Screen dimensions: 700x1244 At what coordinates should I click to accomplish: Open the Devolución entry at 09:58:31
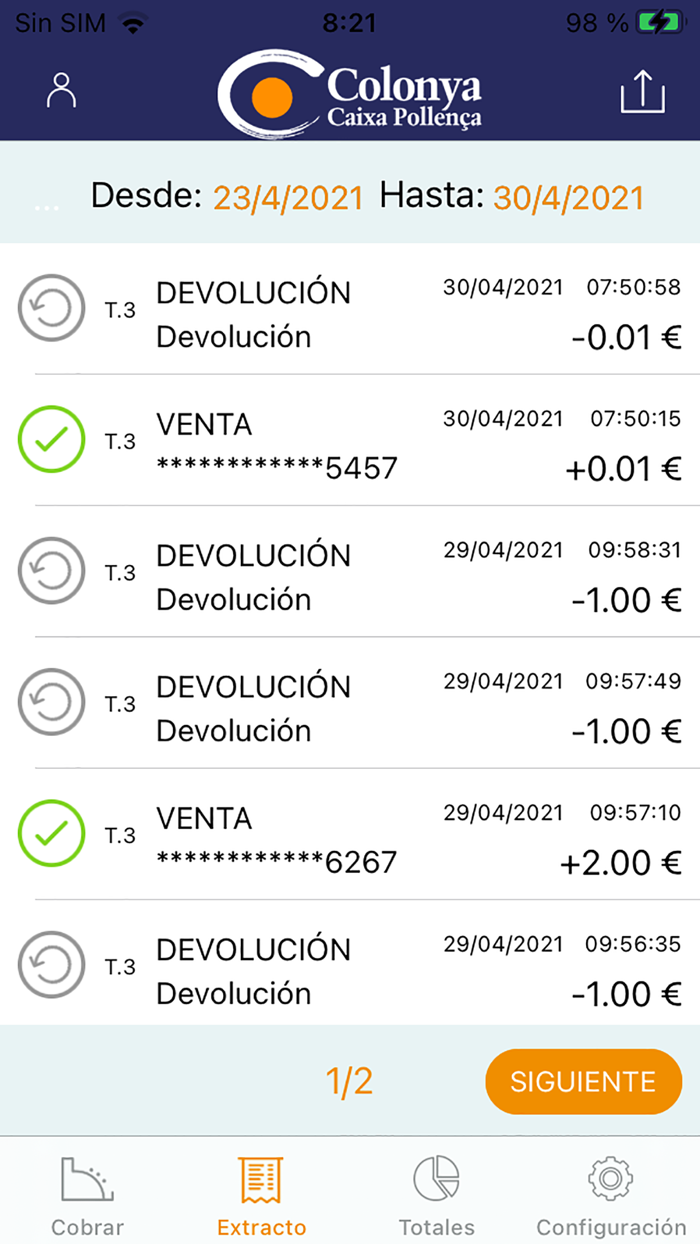coord(350,577)
